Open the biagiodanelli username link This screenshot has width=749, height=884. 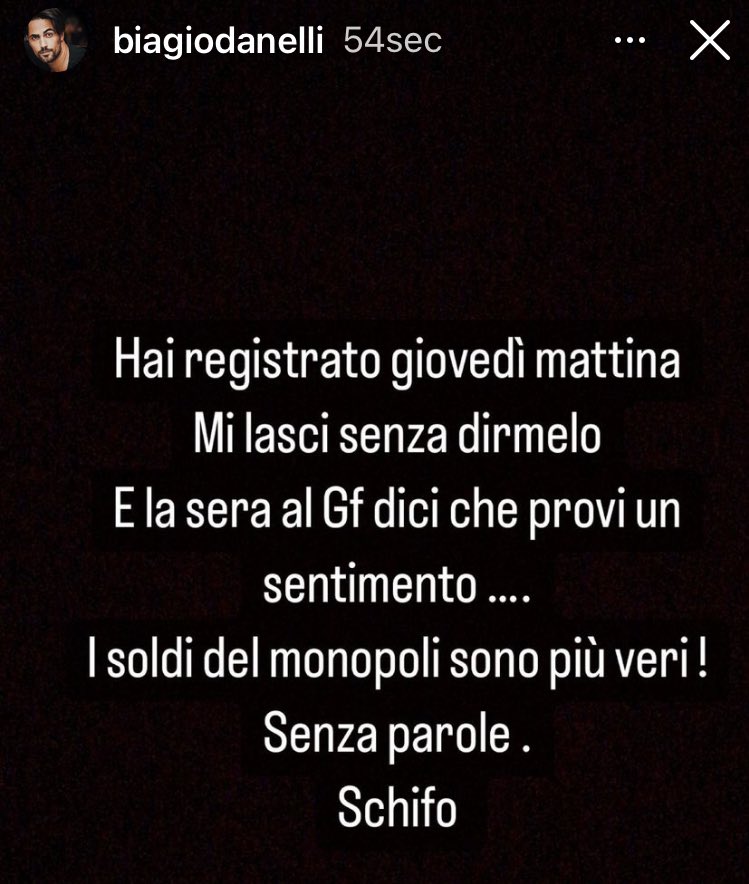click(218, 42)
